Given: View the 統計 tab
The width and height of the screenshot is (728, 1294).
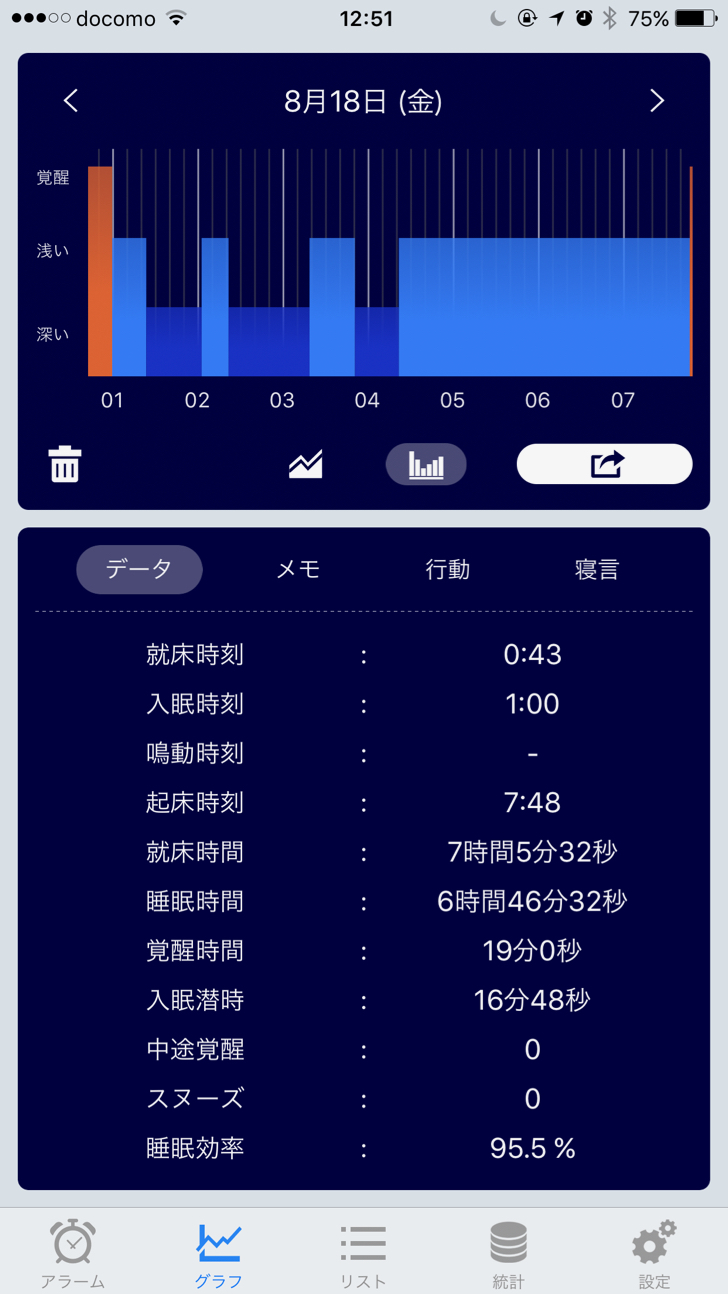Looking at the screenshot, I should click(508, 1253).
